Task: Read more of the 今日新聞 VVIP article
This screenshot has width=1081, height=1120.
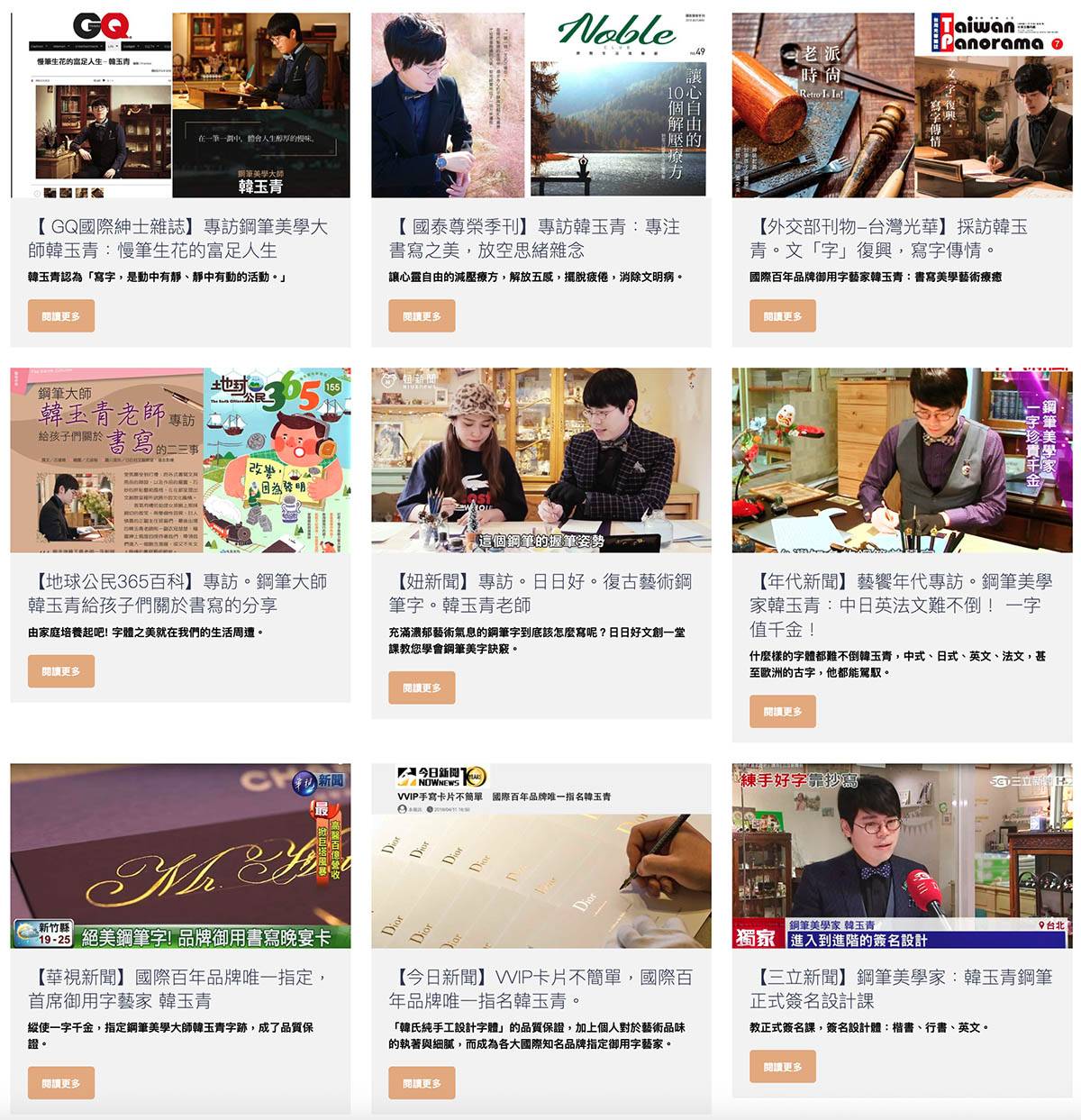Action: click(422, 1083)
